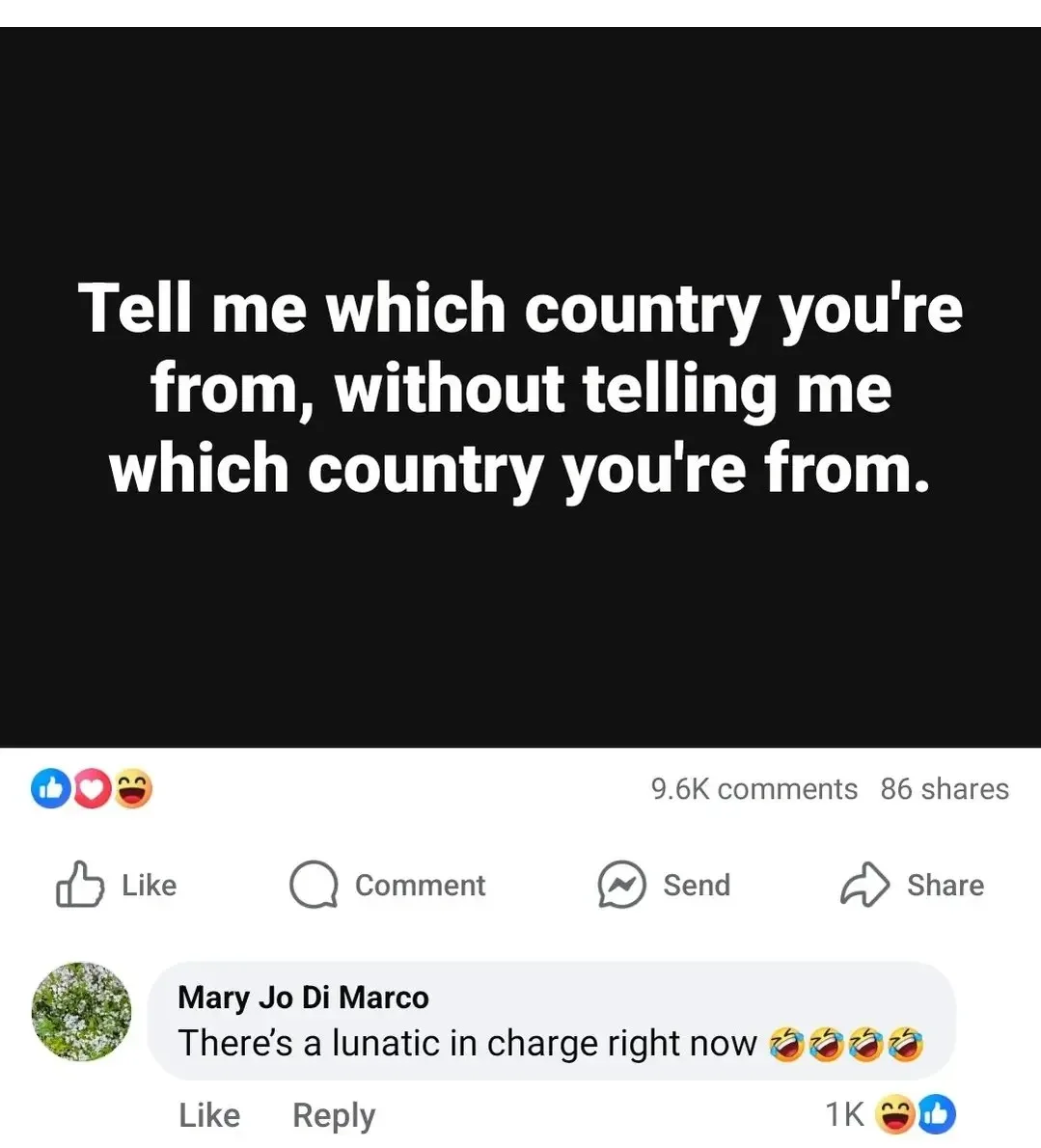Like Mary Jo Di Marco's comment
Screen dimensions: 1041x1148
(209, 1115)
